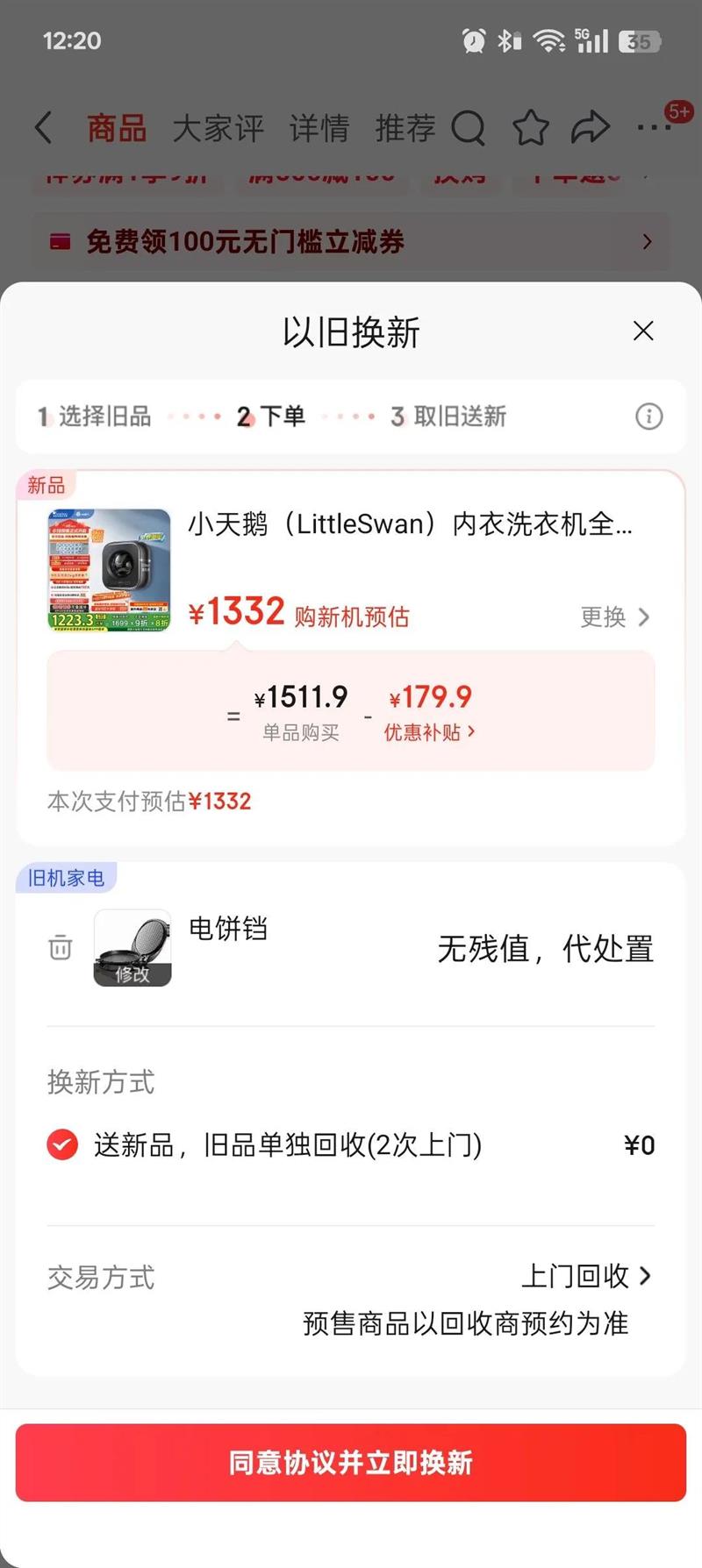Viewport: 702px width, 1568px height.
Task: Open the 小天鹅 washing machine product image
Action: (x=109, y=570)
